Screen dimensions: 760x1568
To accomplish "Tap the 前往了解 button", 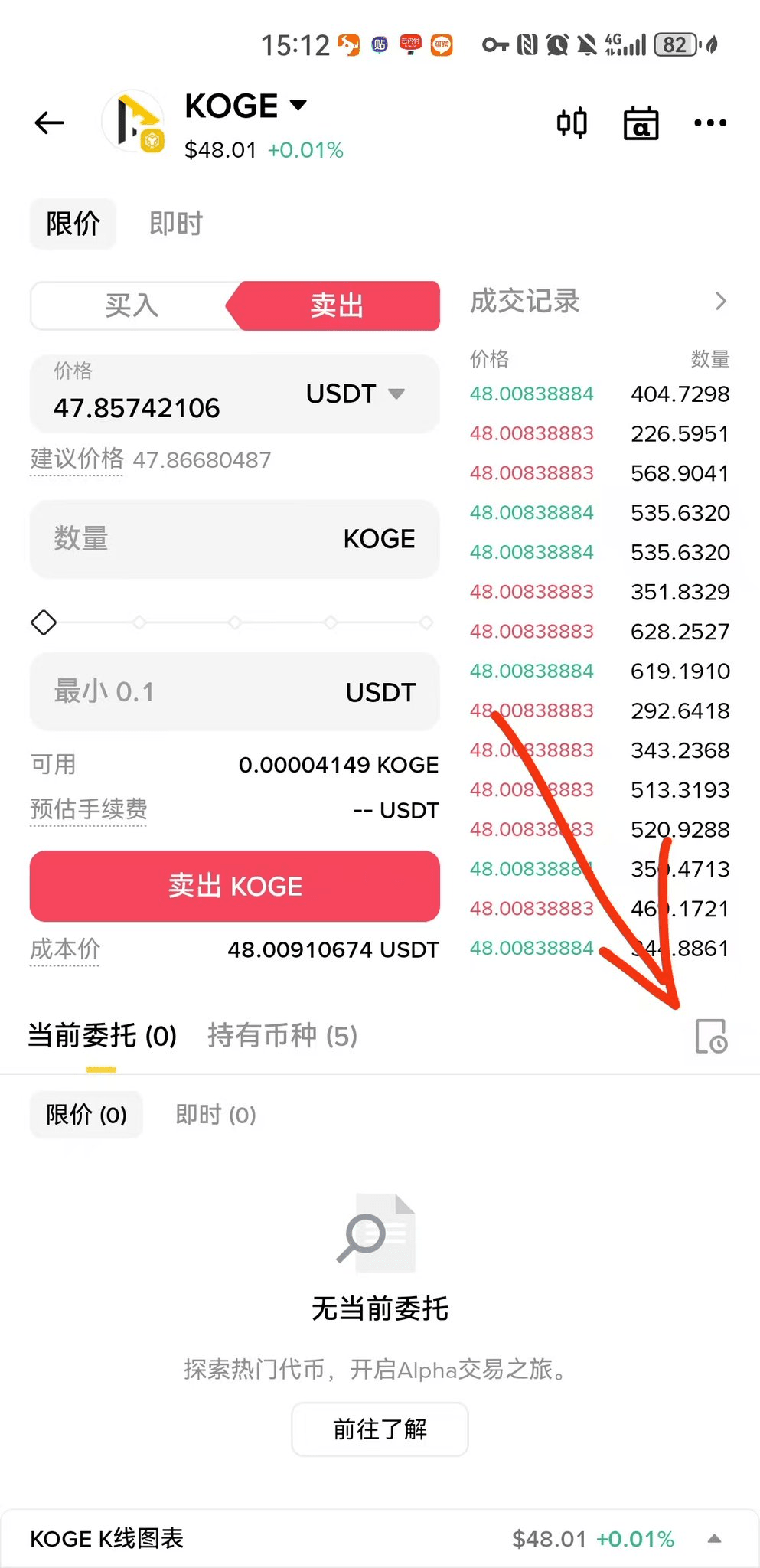I will [380, 1429].
